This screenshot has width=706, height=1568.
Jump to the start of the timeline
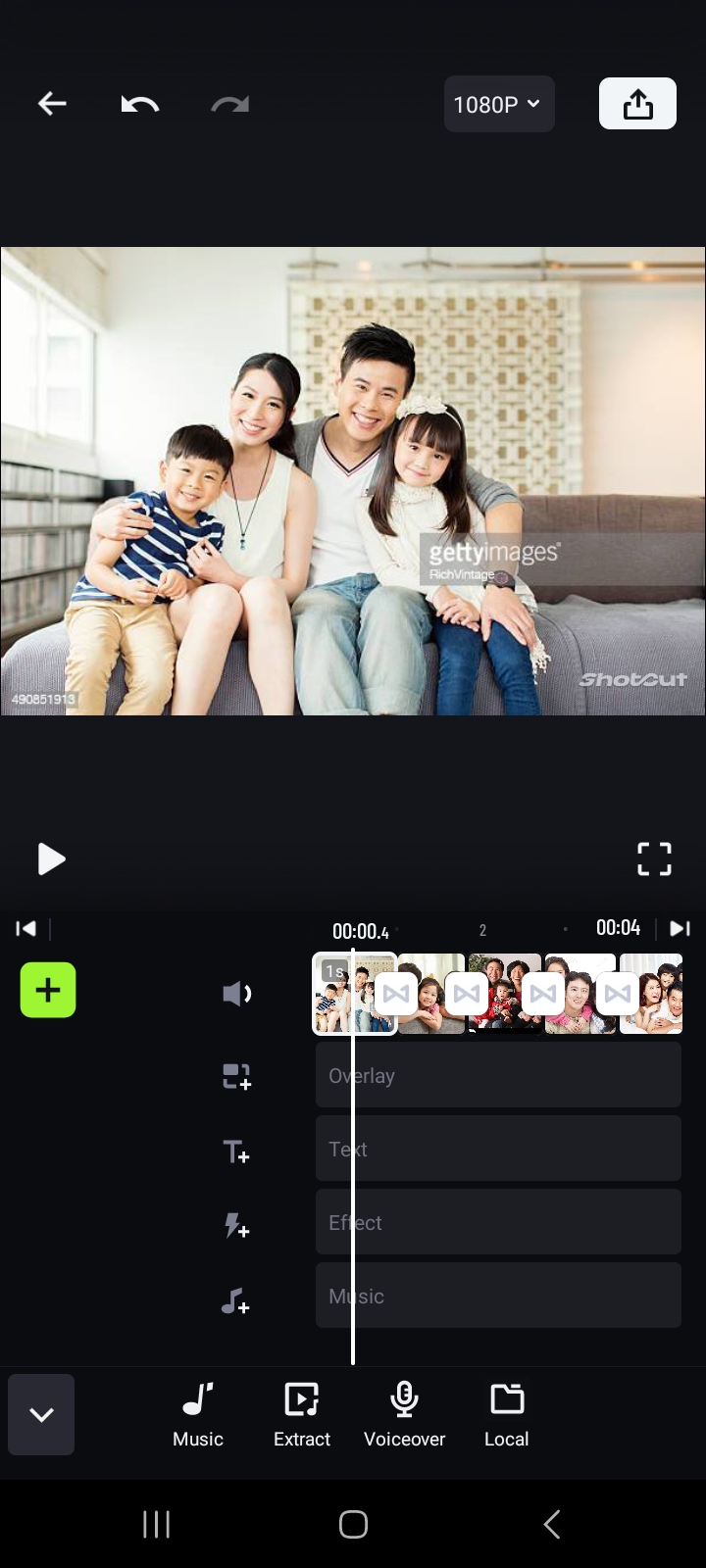coord(26,928)
